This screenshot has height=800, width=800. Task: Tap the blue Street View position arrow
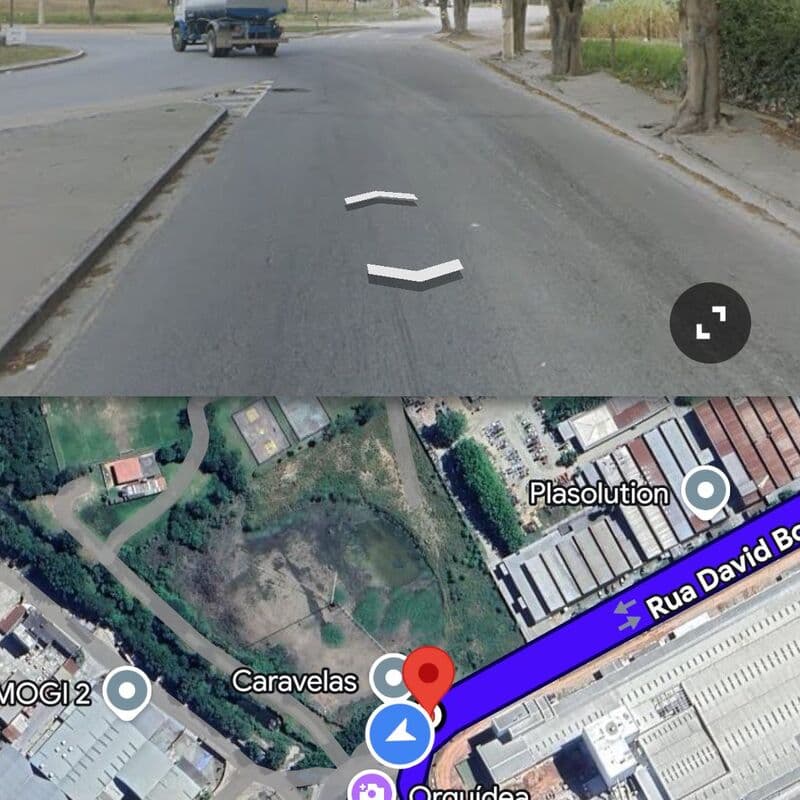click(399, 735)
